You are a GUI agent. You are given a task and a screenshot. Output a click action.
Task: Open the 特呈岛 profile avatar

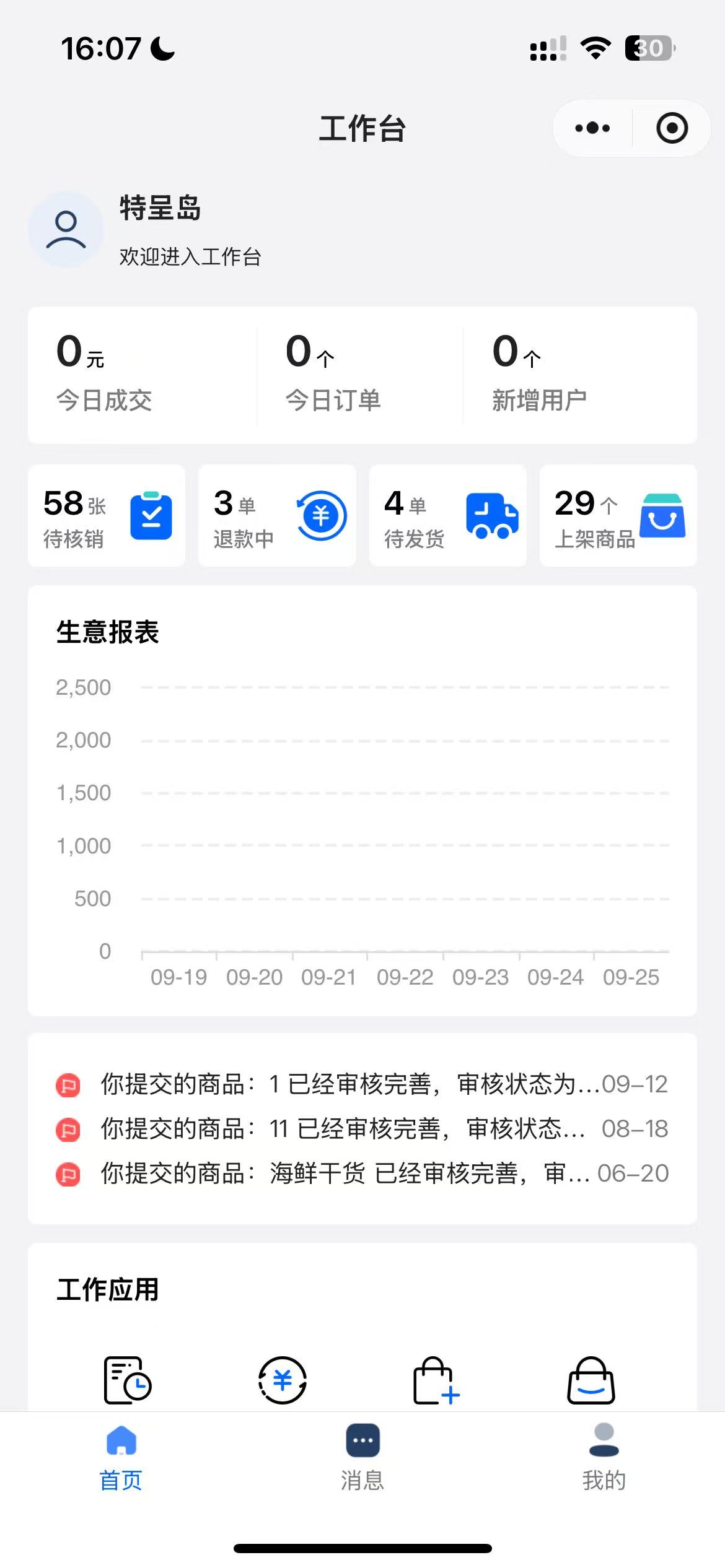[66, 230]
